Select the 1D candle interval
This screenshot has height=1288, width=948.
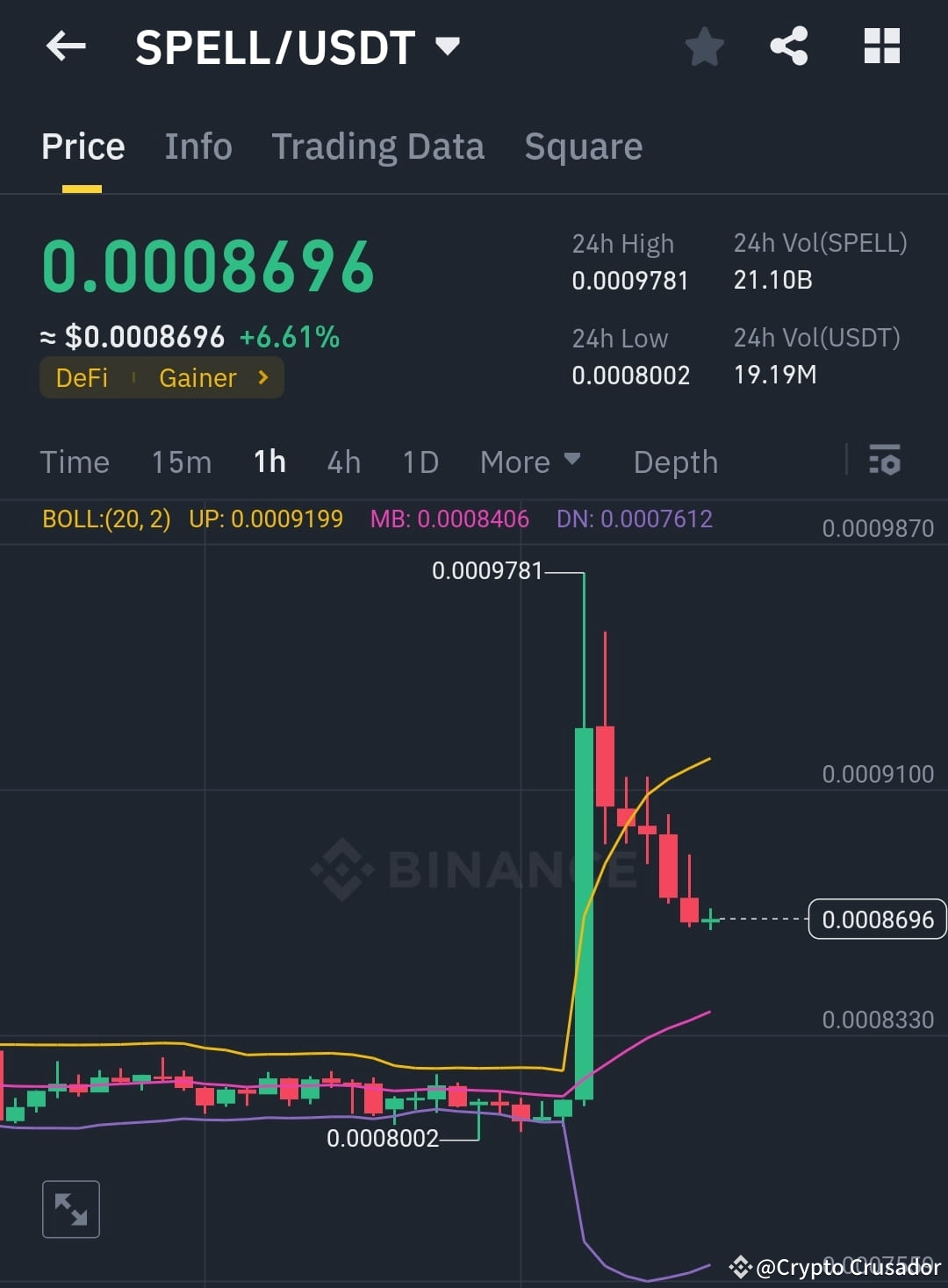coord(420,462)
